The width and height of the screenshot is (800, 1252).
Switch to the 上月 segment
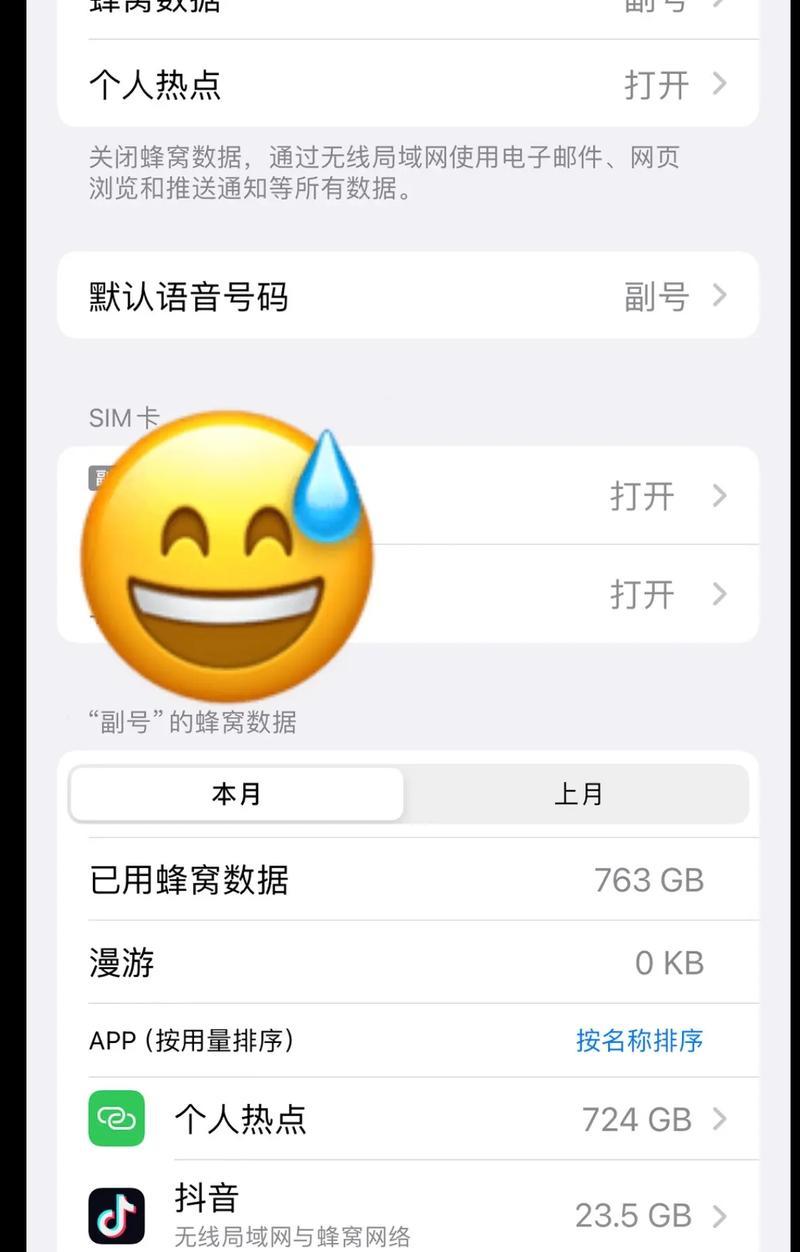(x=578, y=794)
